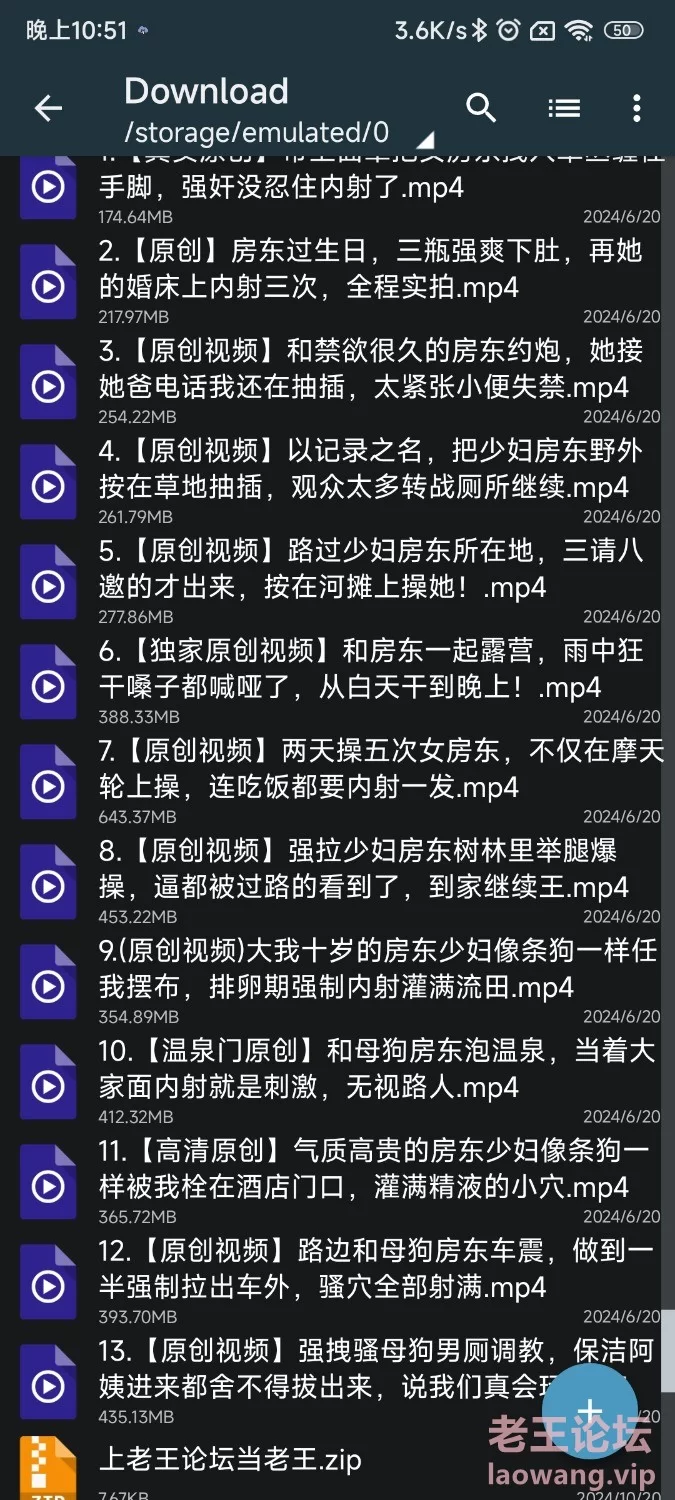Play the video file numbered 6, 388.33MB
The width and height of the screenshot is (675, 1500).
point(337,681)
